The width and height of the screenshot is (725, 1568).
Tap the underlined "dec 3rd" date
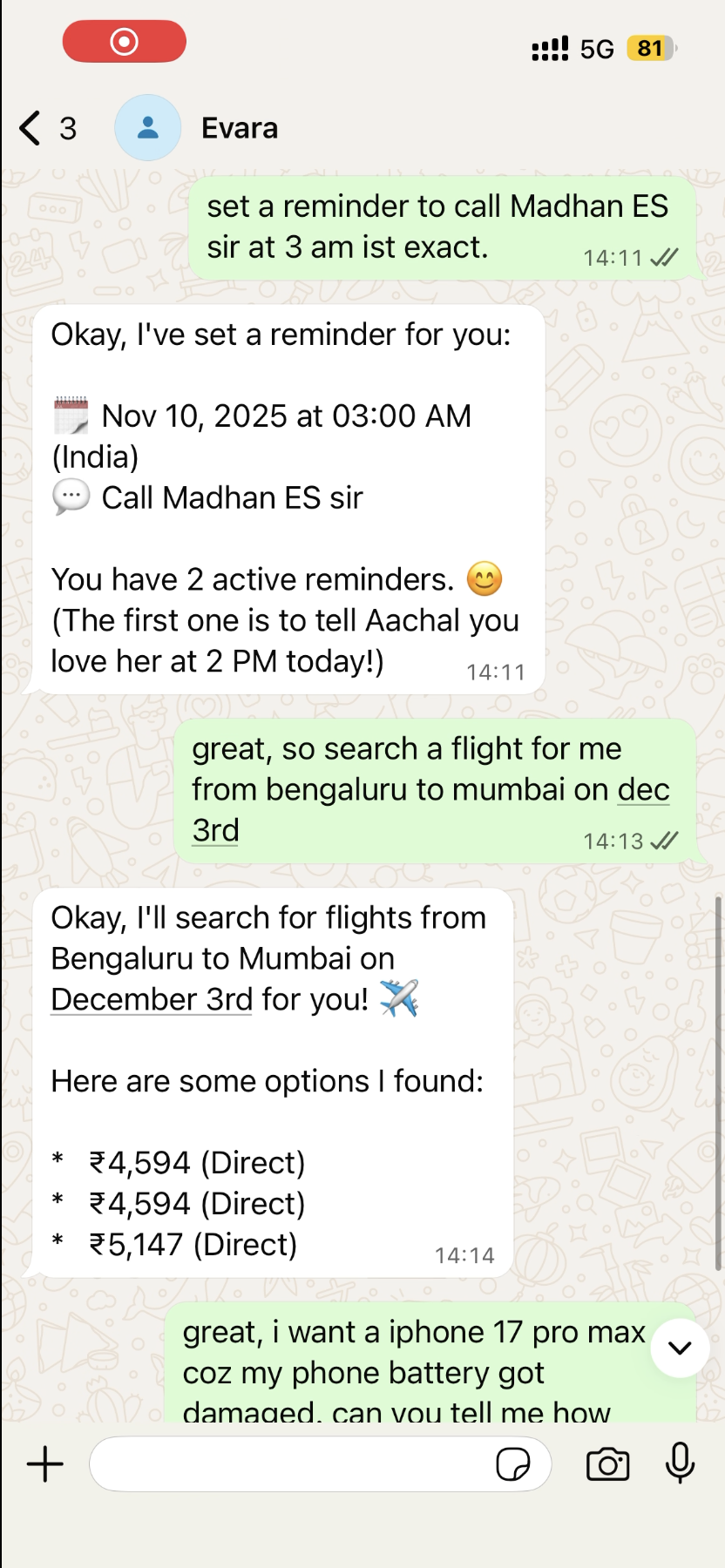(643, 790)
